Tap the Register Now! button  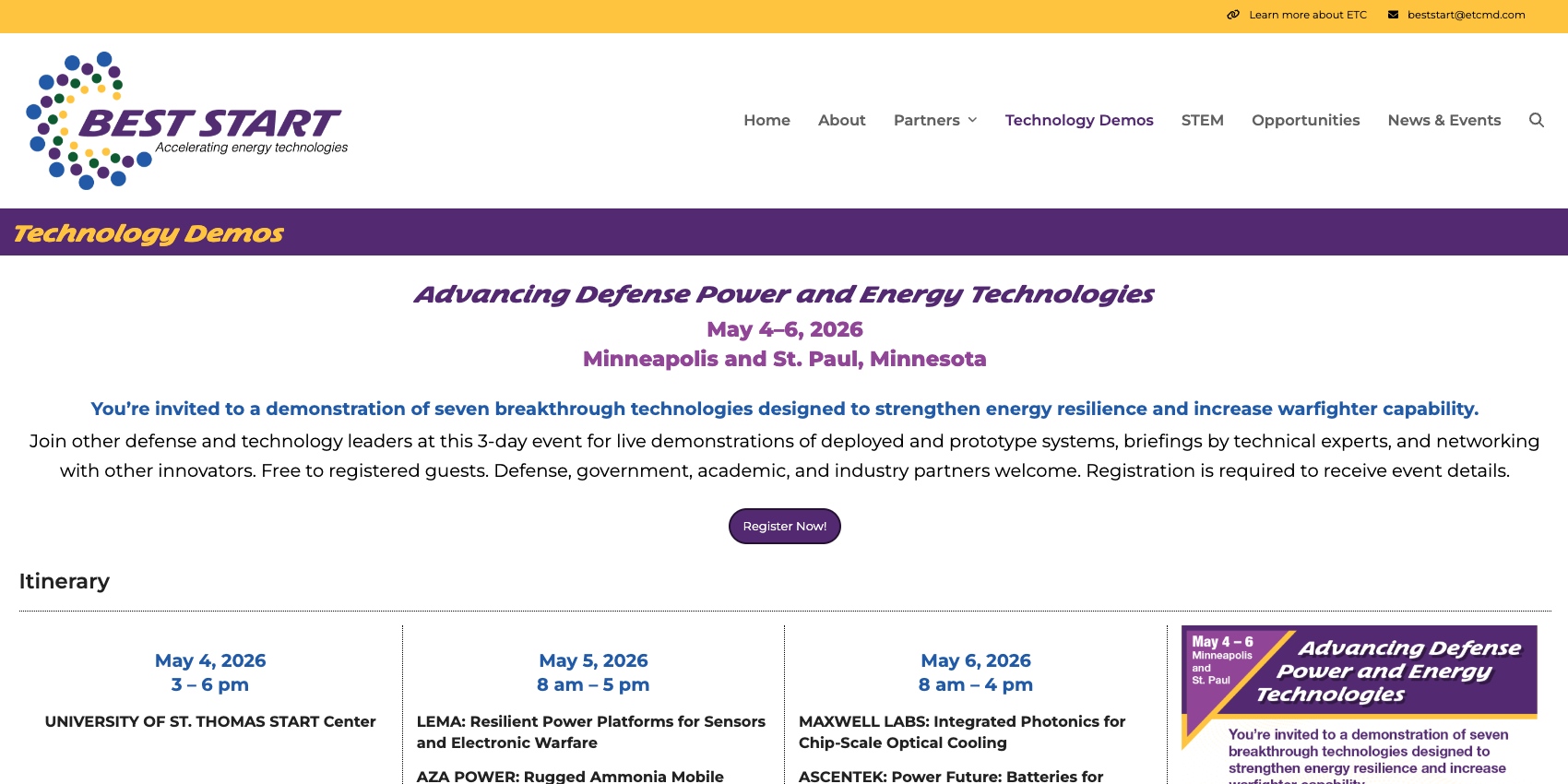click(784, 526)
